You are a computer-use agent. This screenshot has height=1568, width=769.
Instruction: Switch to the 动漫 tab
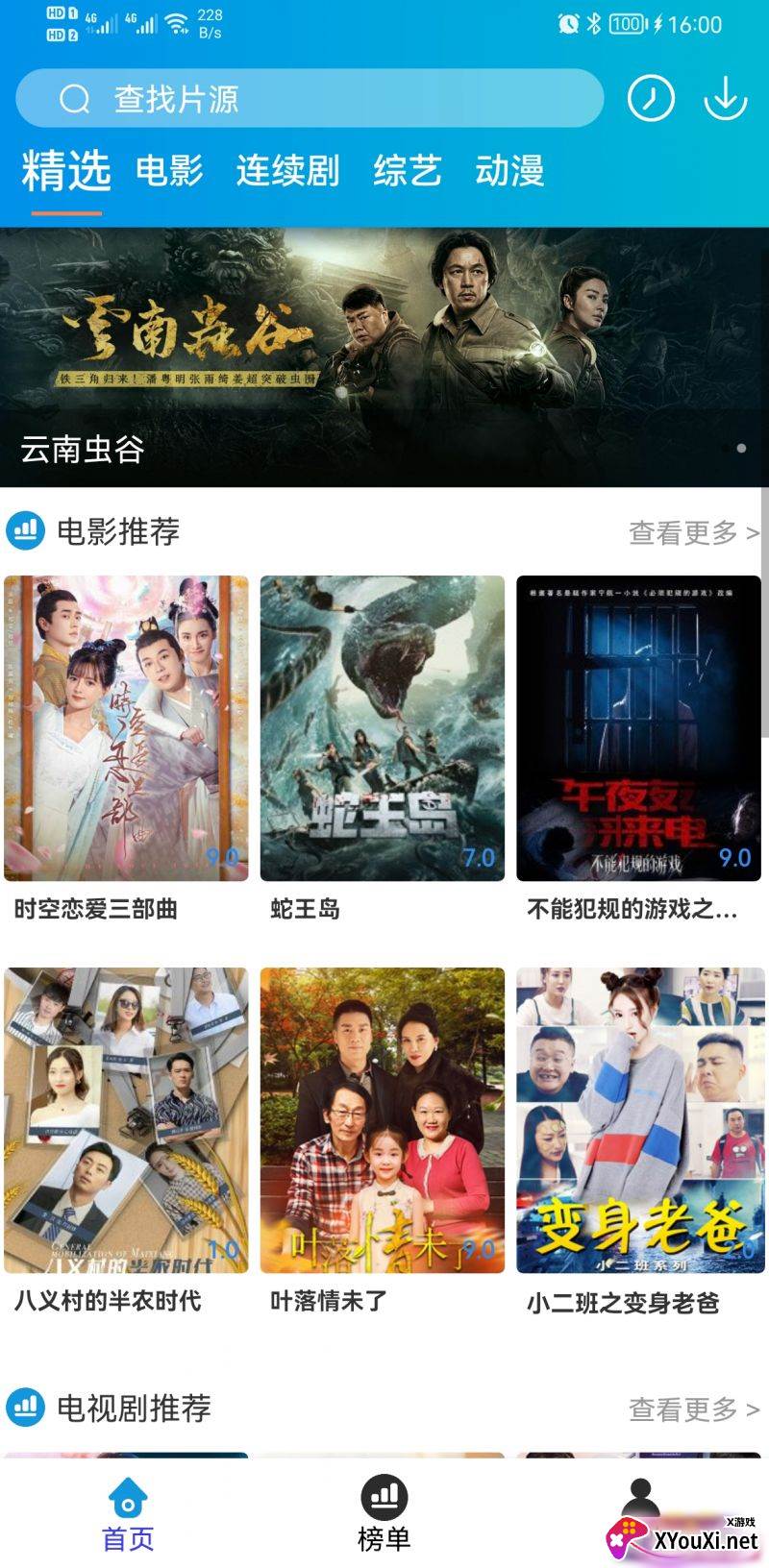click(509, 171)
